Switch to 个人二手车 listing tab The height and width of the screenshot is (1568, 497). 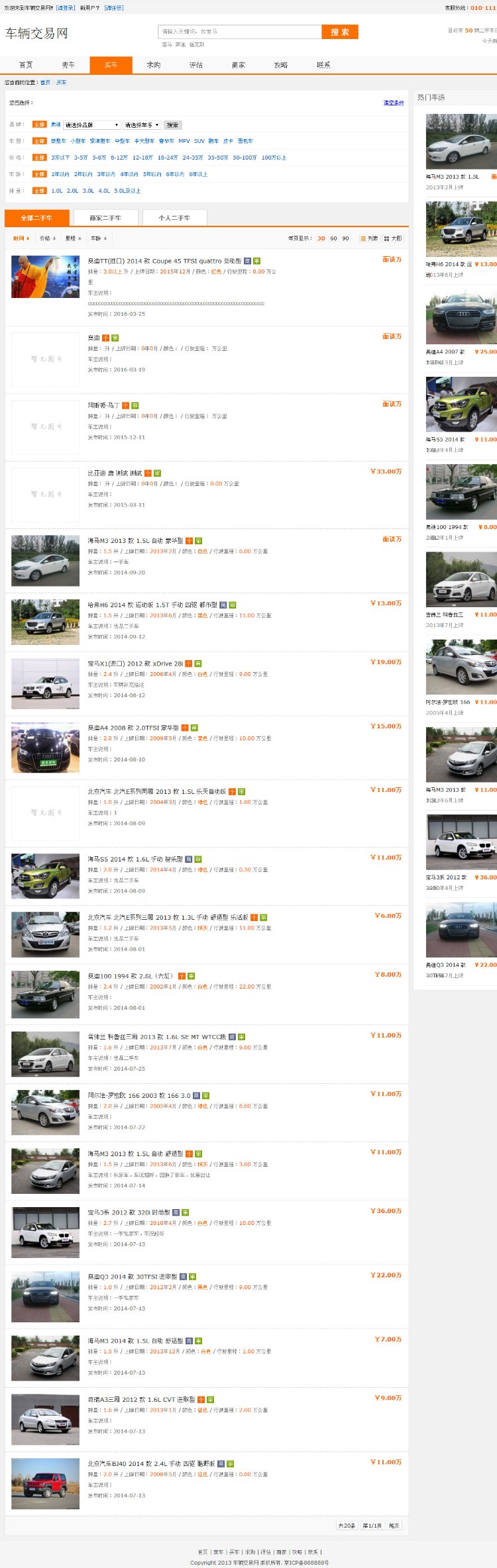[x=174, y=218]
